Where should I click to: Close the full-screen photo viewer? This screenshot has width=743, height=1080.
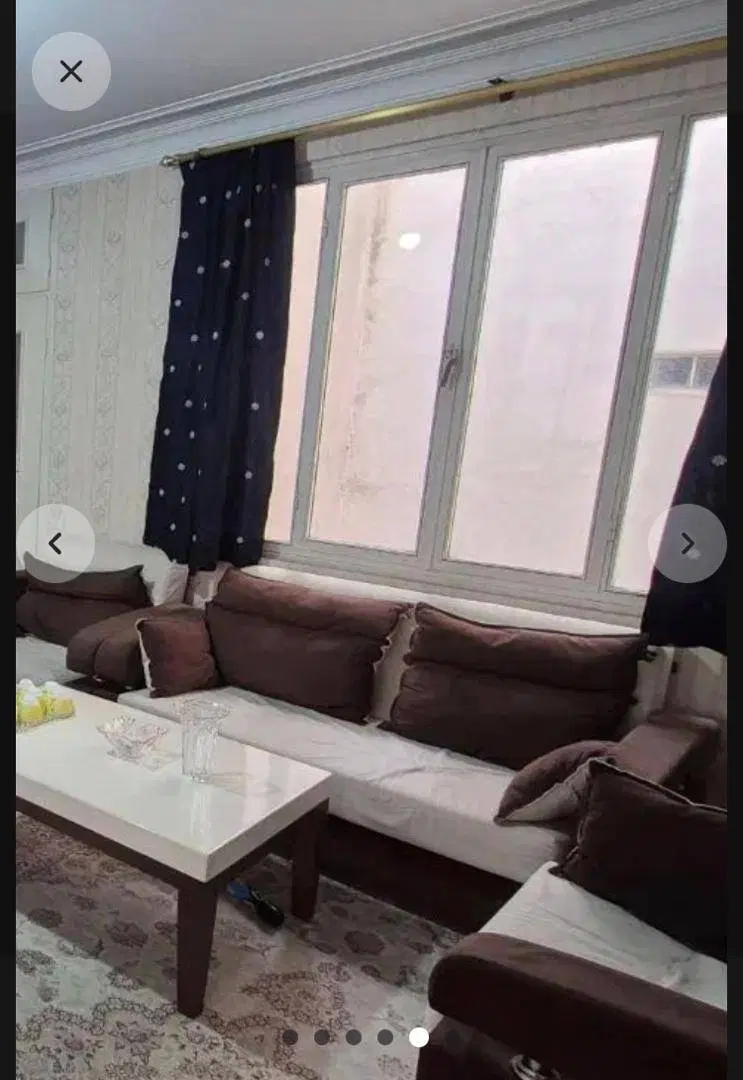pyautogui.click(x=71, y=72)
